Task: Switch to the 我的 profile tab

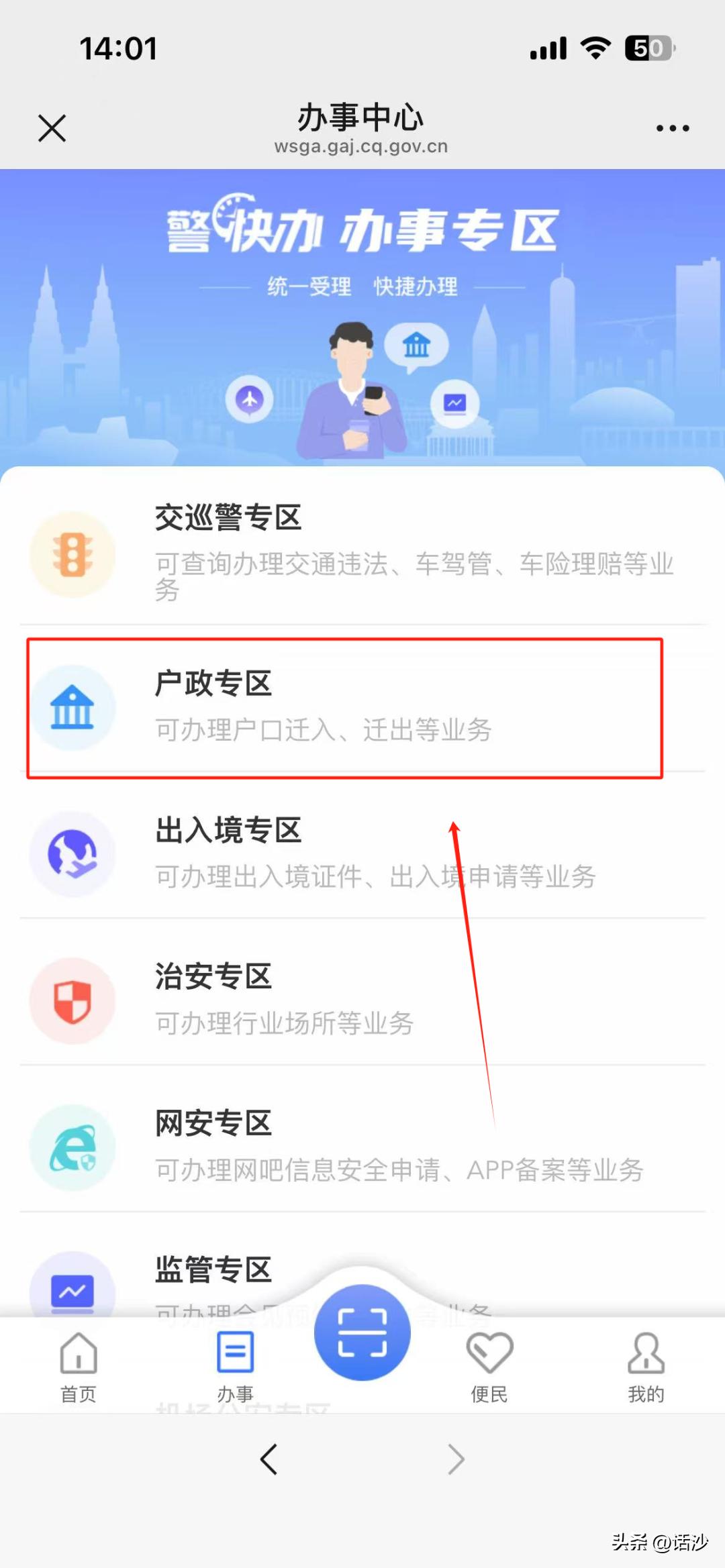Action: point(646,1366)
